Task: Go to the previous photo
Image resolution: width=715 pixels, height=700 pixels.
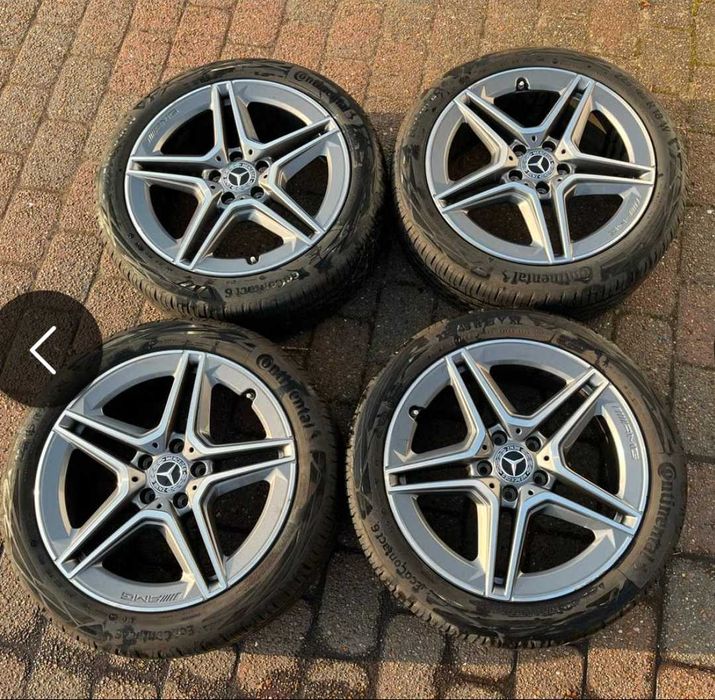Action: (42, 350)
